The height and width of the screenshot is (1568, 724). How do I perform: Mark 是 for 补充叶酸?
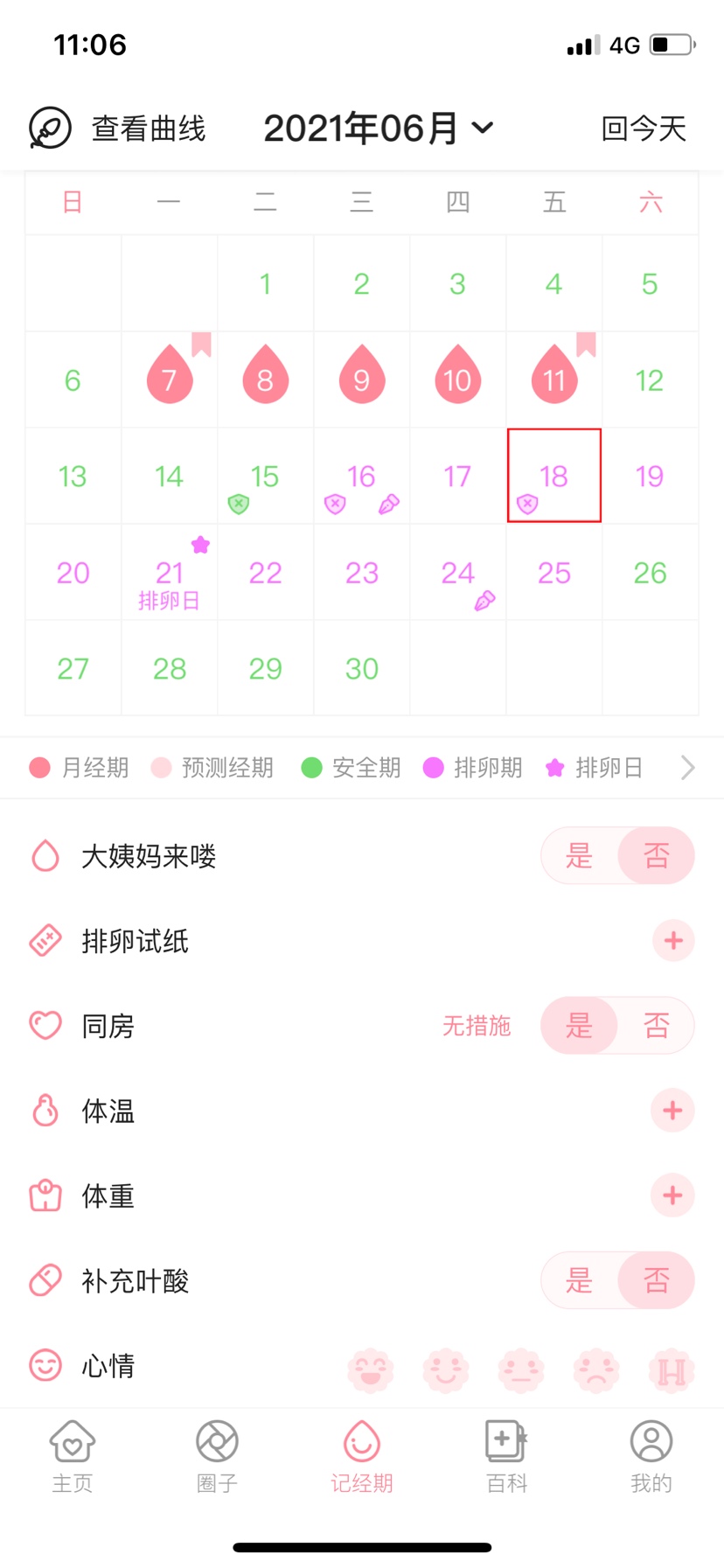pos(579,1281)
